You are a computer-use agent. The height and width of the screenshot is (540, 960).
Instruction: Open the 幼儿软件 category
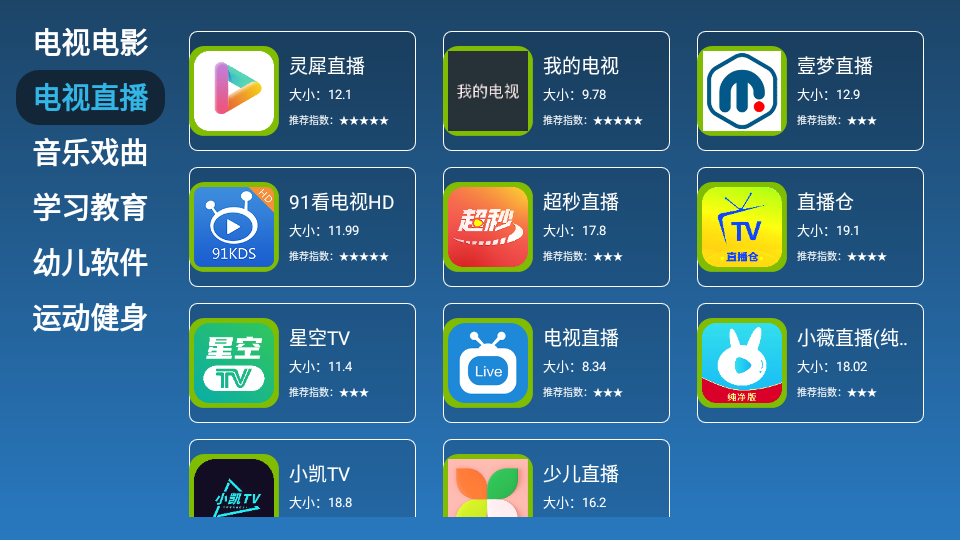pyautogui.click(x=90, y=263)
